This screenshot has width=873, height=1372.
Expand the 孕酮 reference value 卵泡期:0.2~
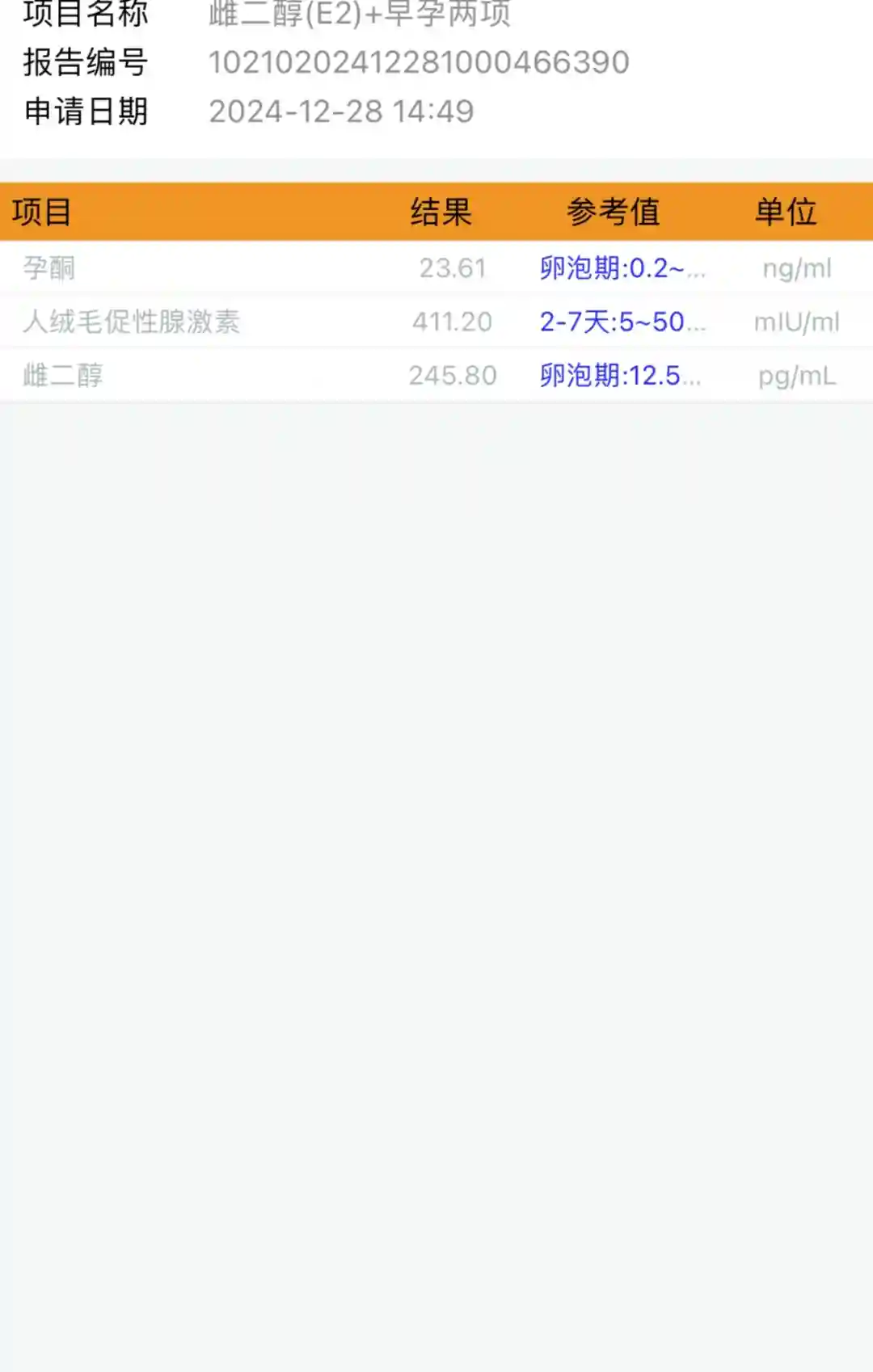point(622,268)
